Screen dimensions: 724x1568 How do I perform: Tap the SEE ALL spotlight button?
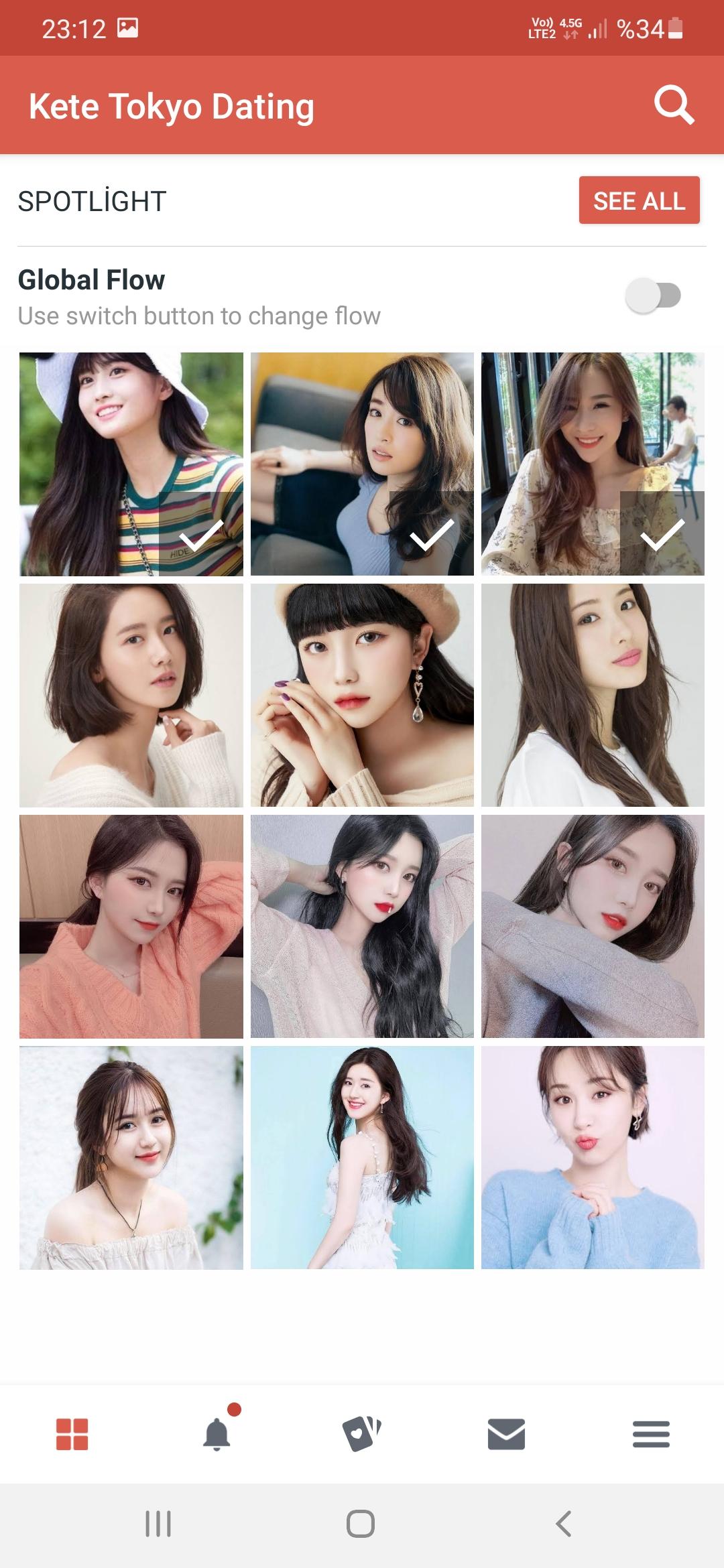[x=639, y=200]
